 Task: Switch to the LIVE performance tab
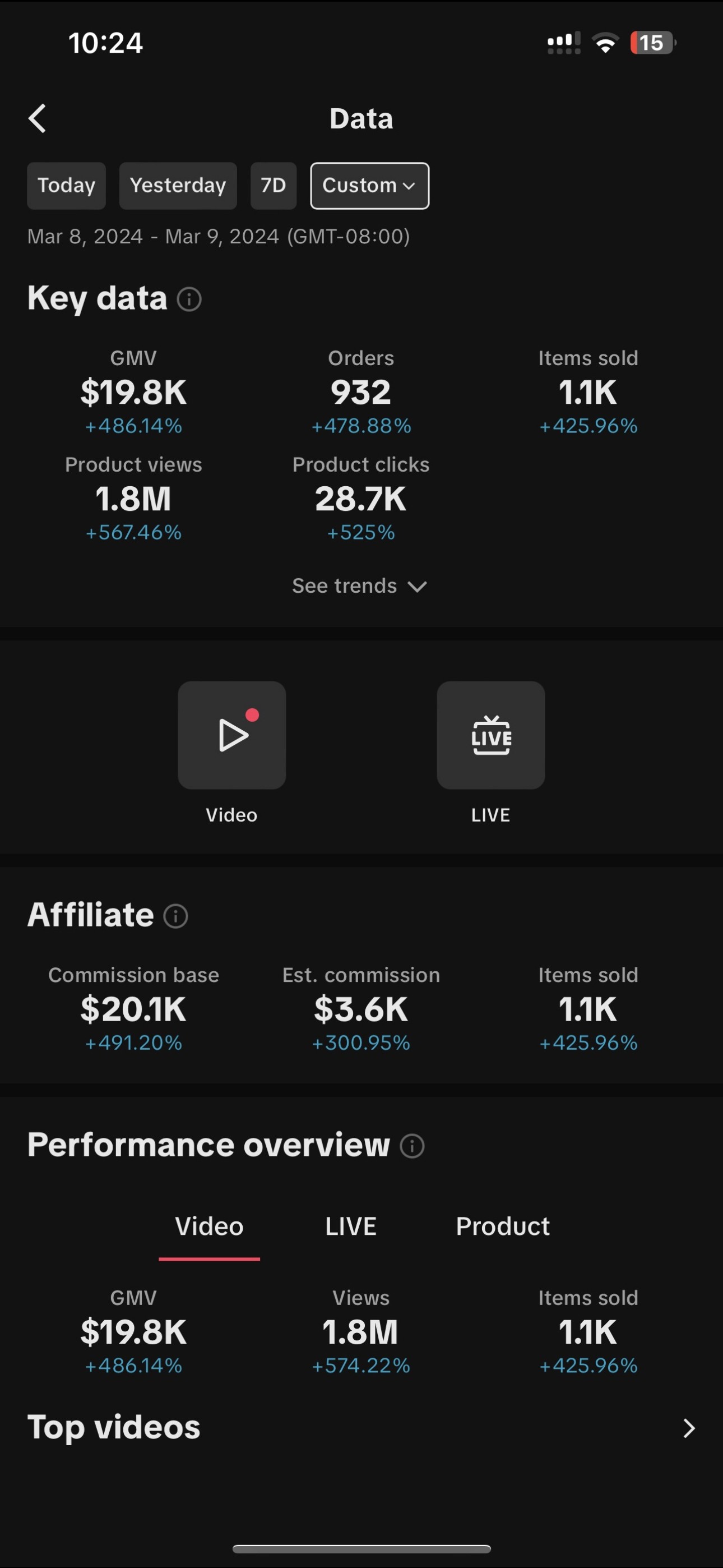[351, 1226]
